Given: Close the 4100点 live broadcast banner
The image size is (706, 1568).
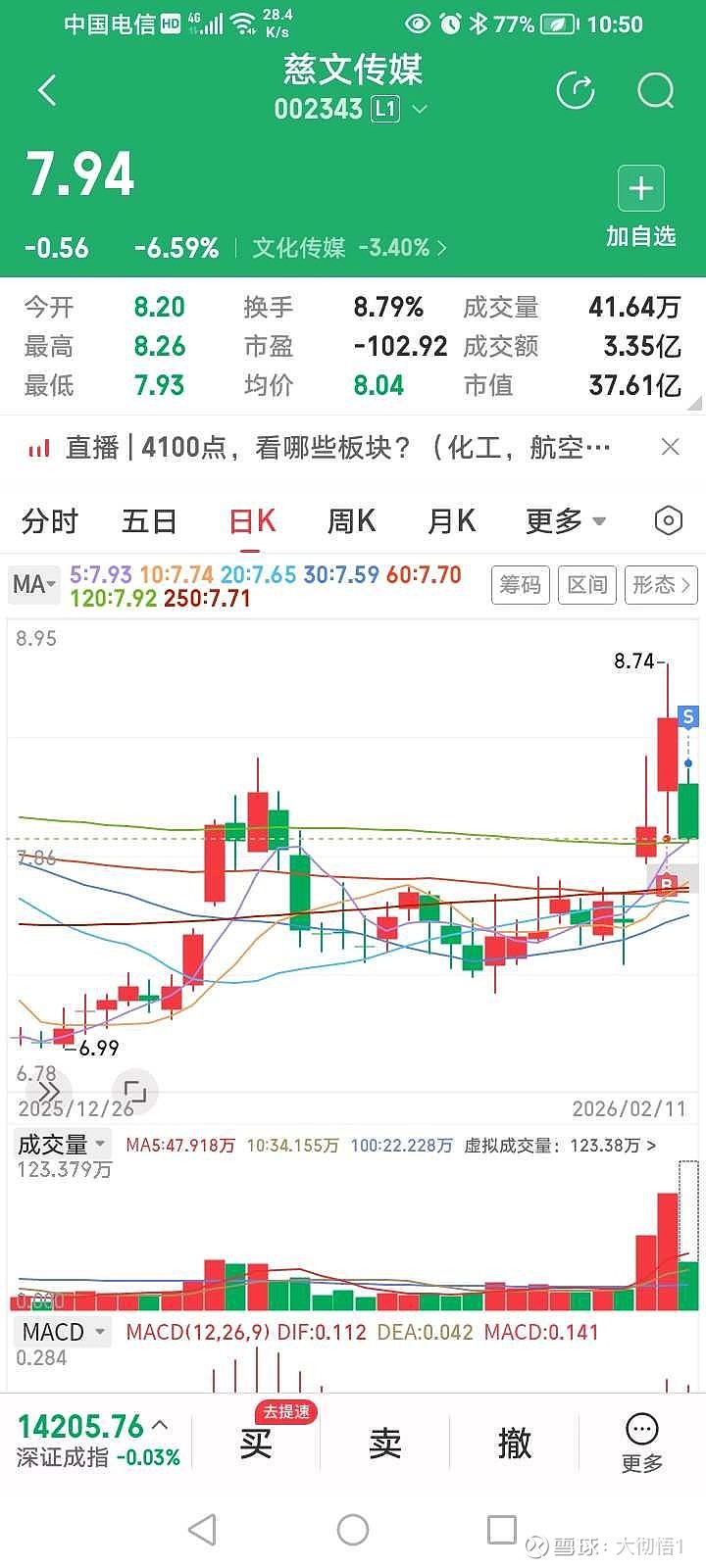Looking at the screenshot, I should click(x=671, y=447).
